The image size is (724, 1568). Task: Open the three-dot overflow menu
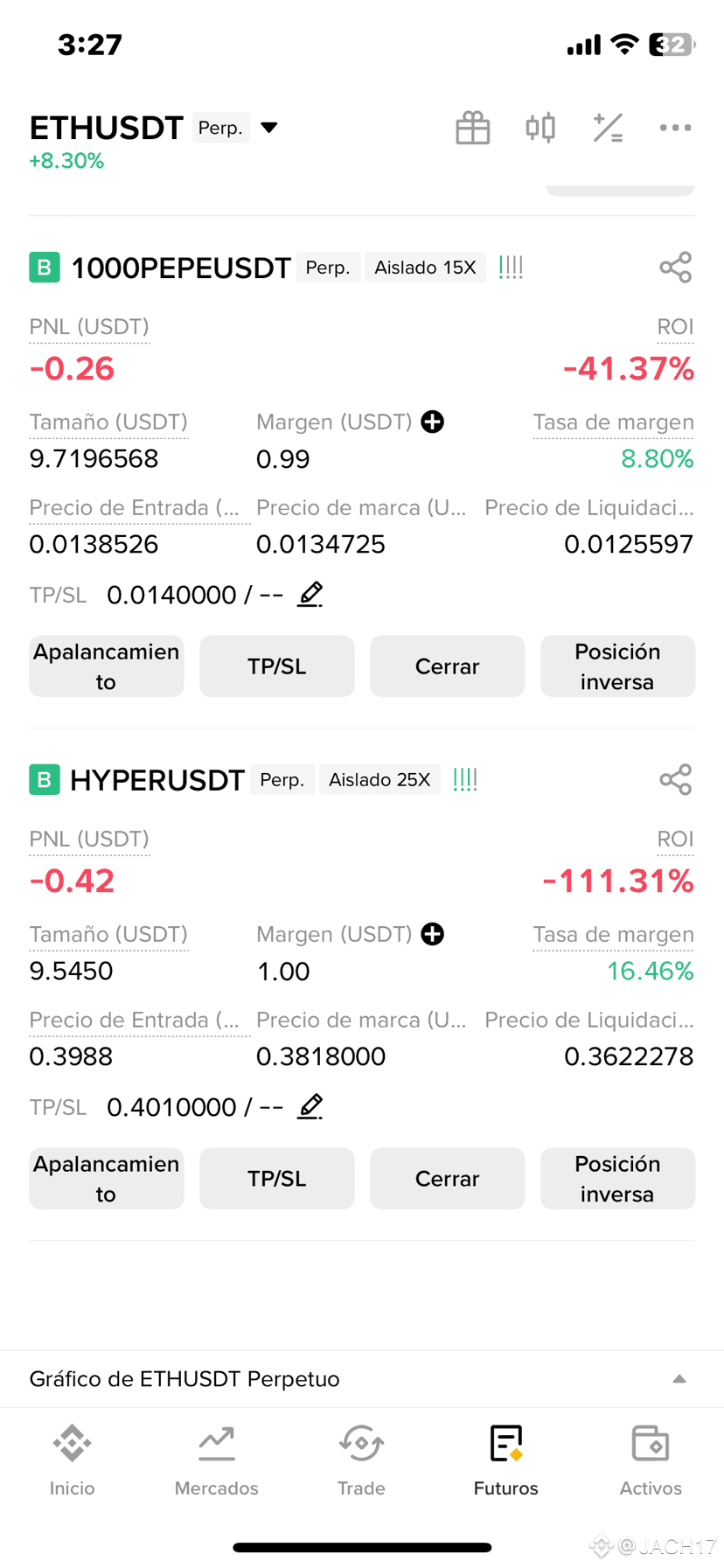tap(675, 128)
